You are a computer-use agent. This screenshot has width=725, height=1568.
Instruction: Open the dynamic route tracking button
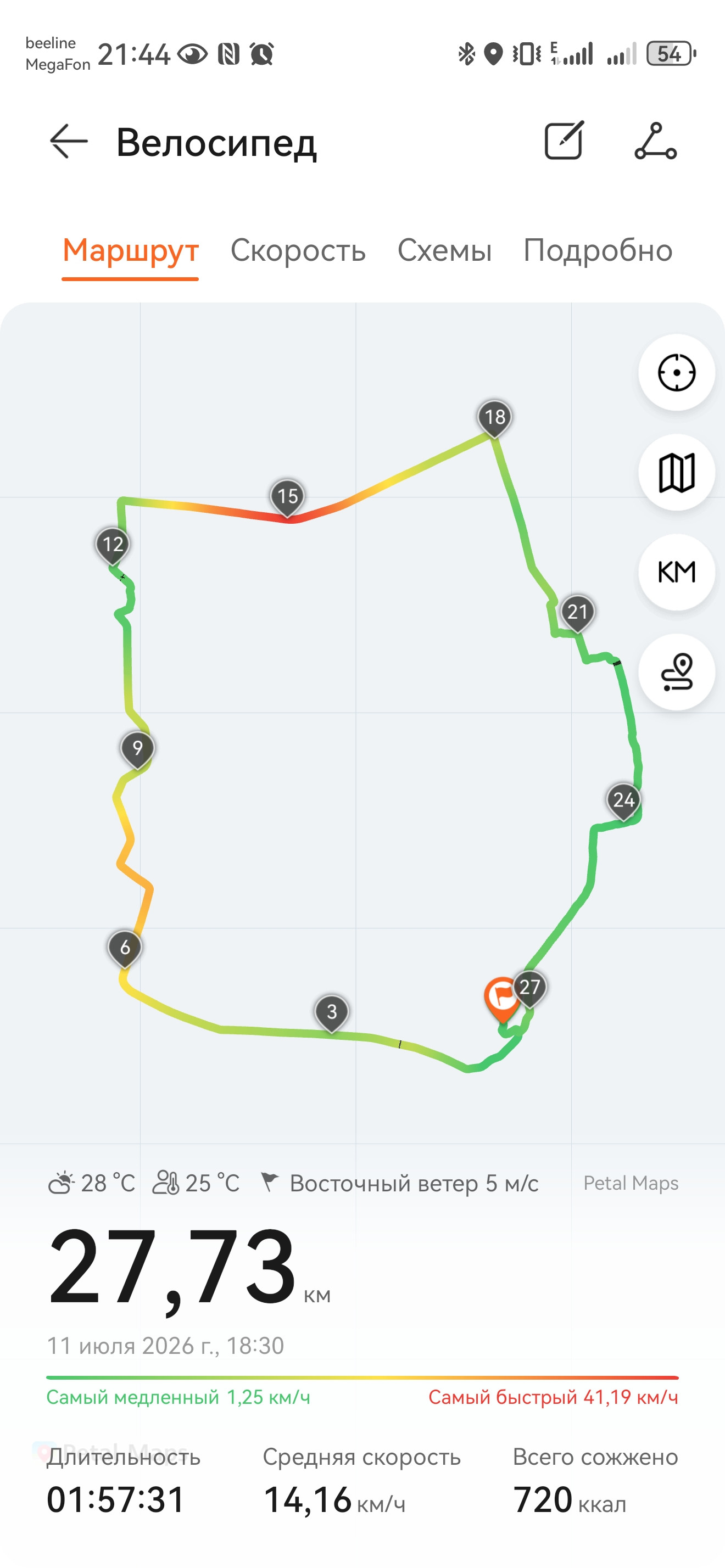676,672
